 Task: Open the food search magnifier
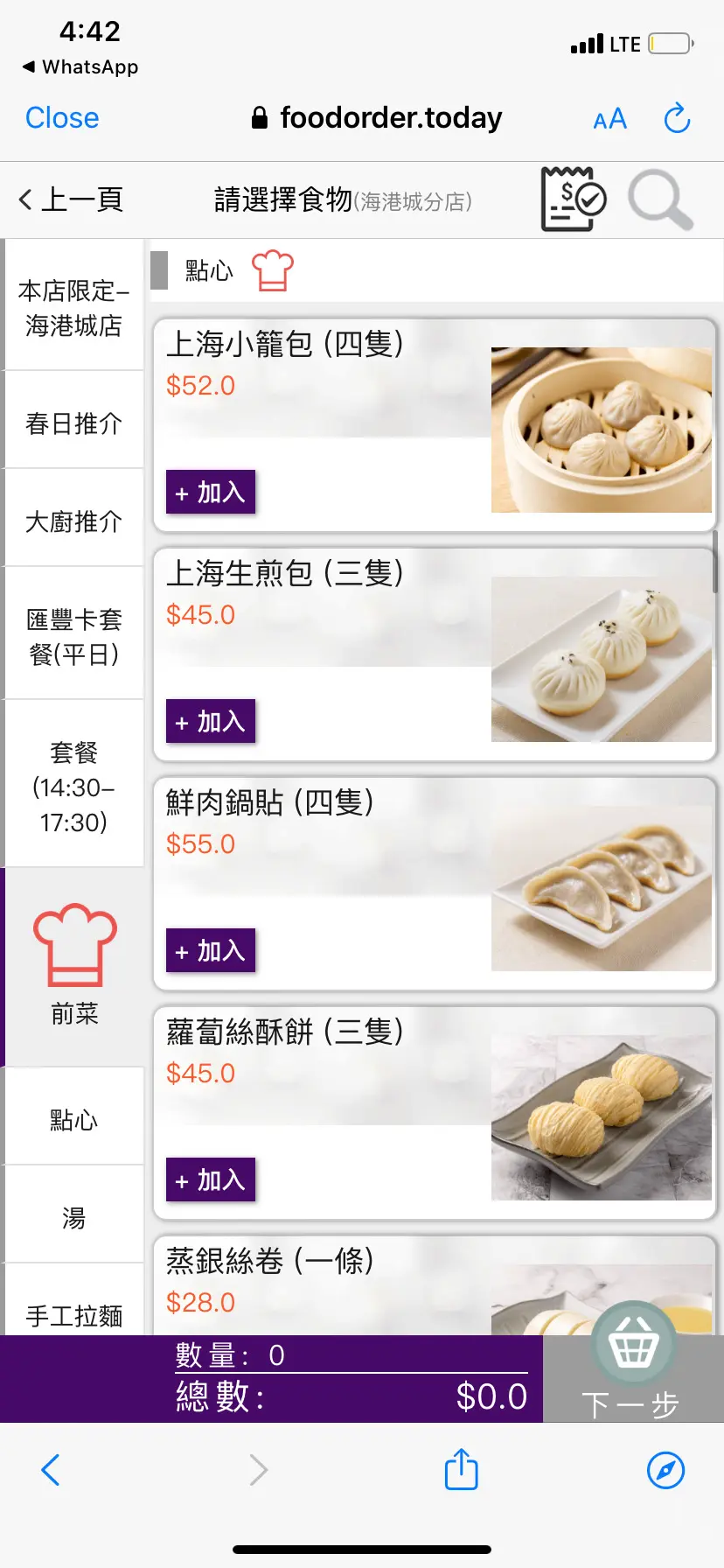tap(660, 199)
